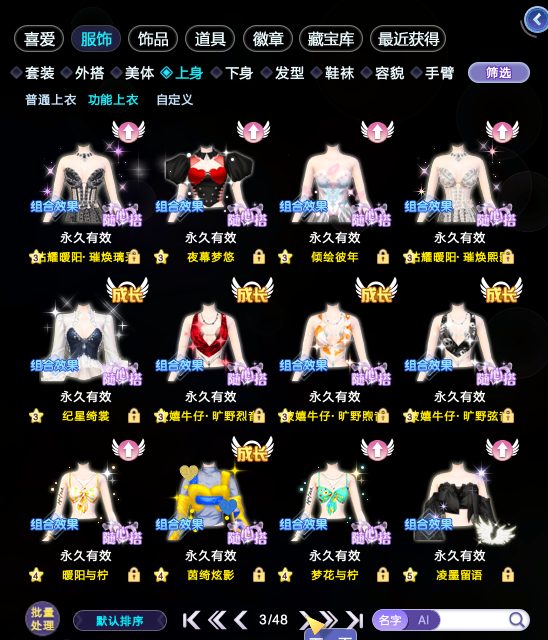
Task: Go to the previous page arrow
Action: tap(241, 620)
